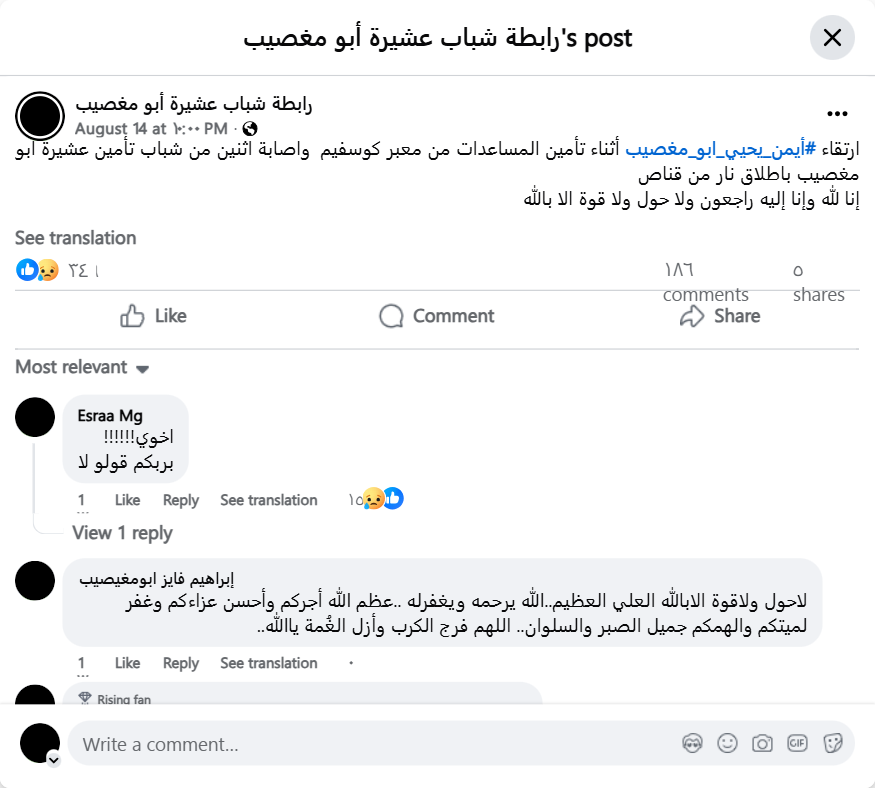Share this post

click(x=719, y=316)
